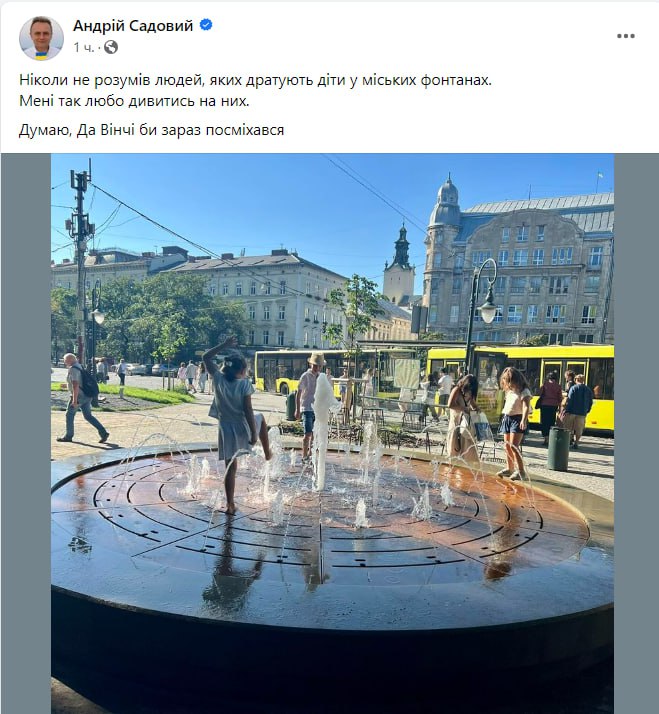This screenshot has height=714, width=659.
Task: Open the post's 1 ч. timestamp link
Action: click(84, 47)
